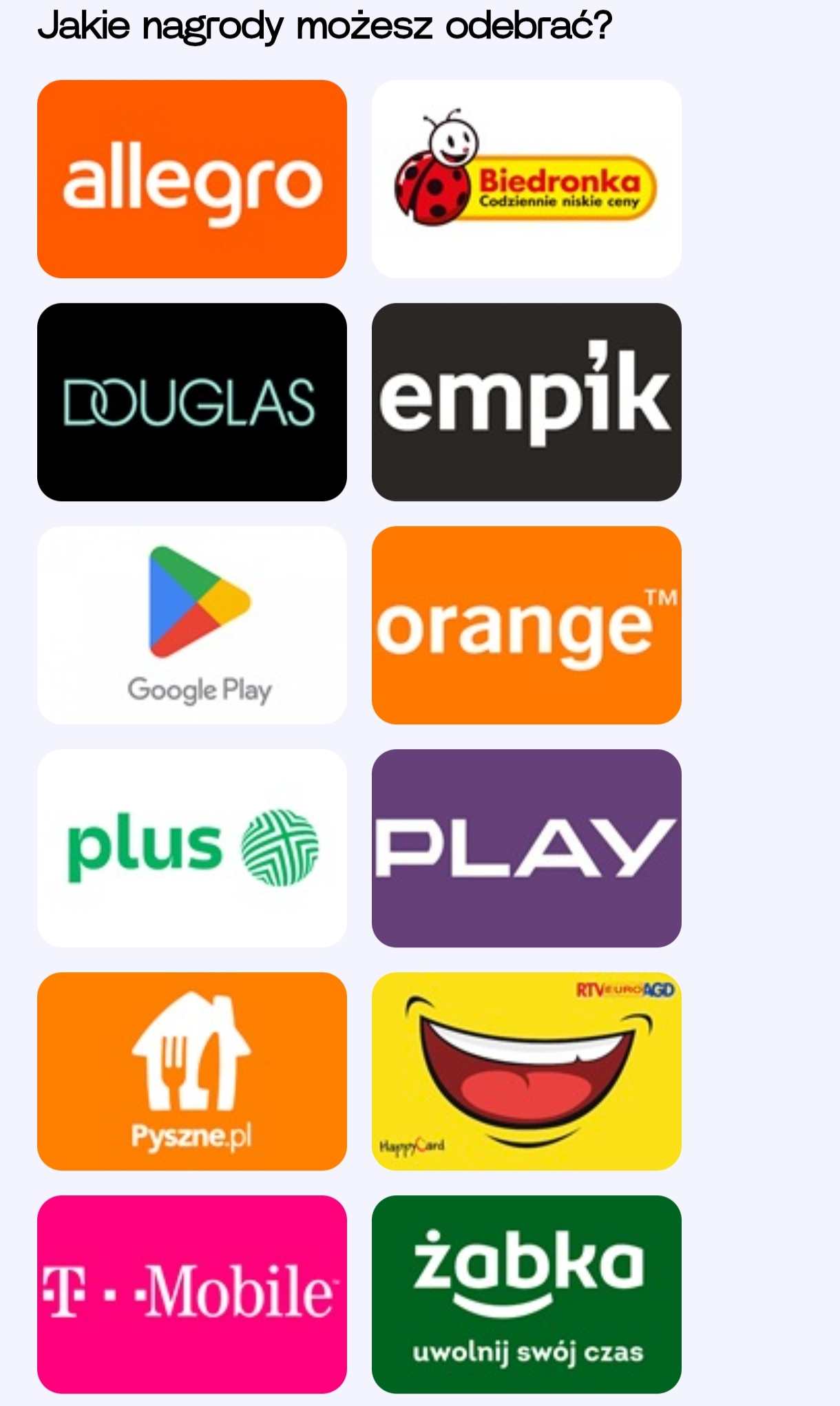Select the Orange reward tile
Image resolution: width=840 pixels, height=1406 pixels.
(x=527, y=625)
